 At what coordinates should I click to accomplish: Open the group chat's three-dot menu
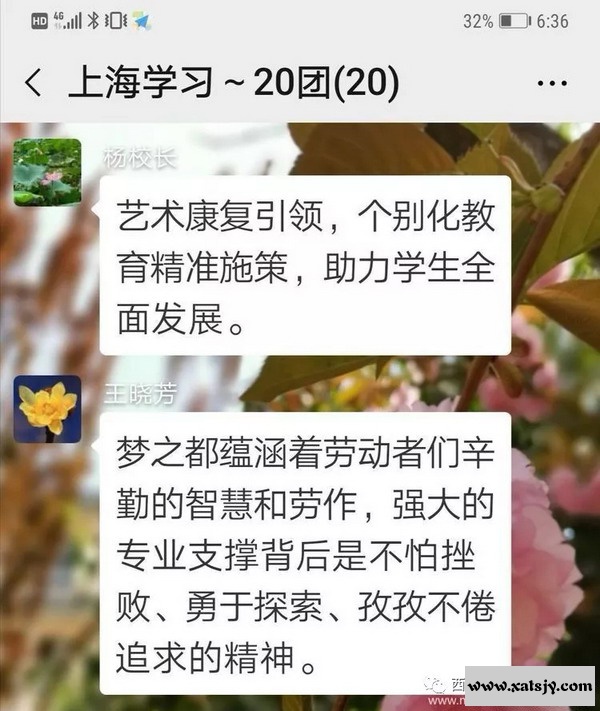click(x=552, y=83)
